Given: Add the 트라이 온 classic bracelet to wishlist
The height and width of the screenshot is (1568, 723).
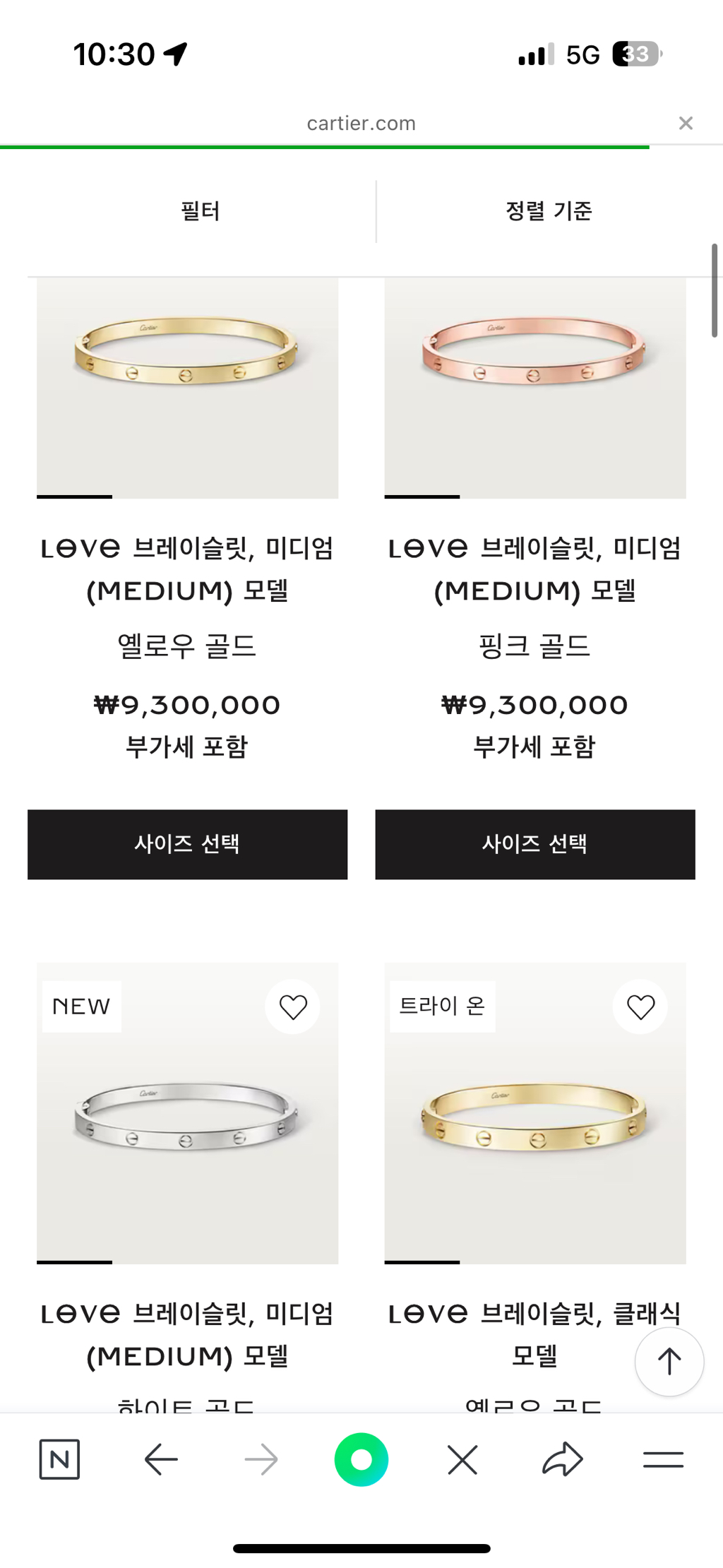Looking at the screenshot, I should click(640, 1006).
